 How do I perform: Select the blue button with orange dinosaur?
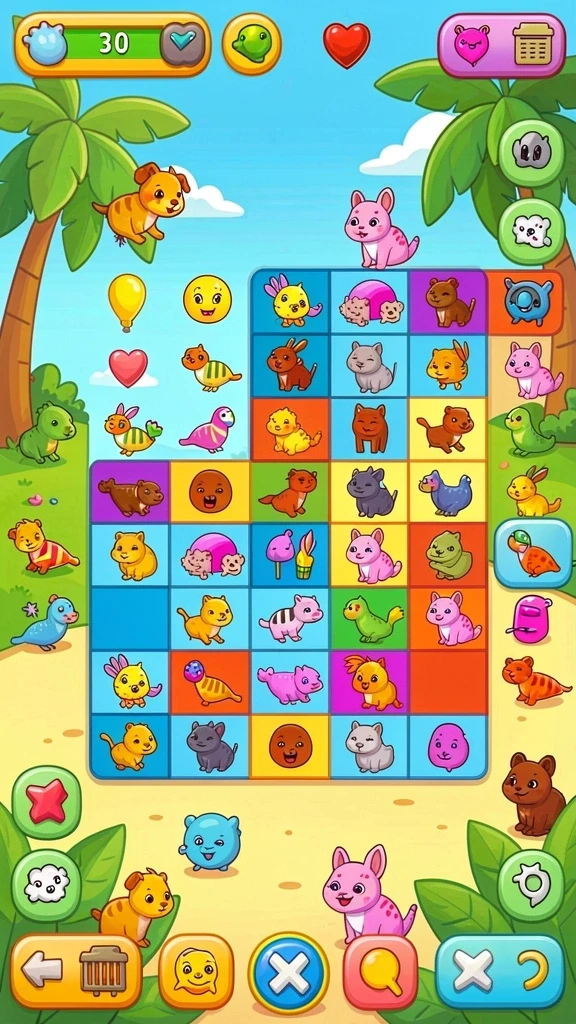[533, 553]
